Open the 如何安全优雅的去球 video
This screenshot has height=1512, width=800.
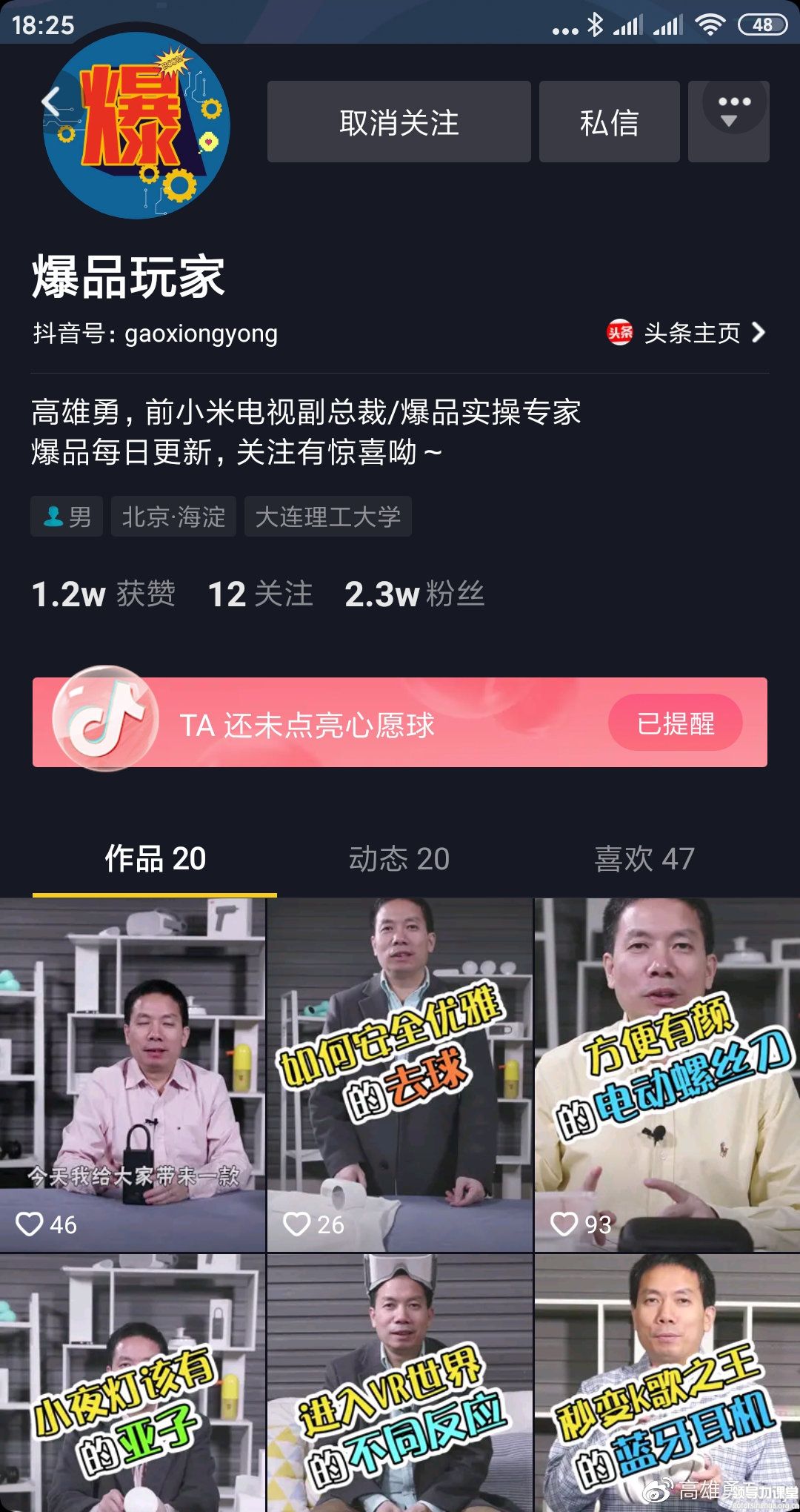point(399,1075)
